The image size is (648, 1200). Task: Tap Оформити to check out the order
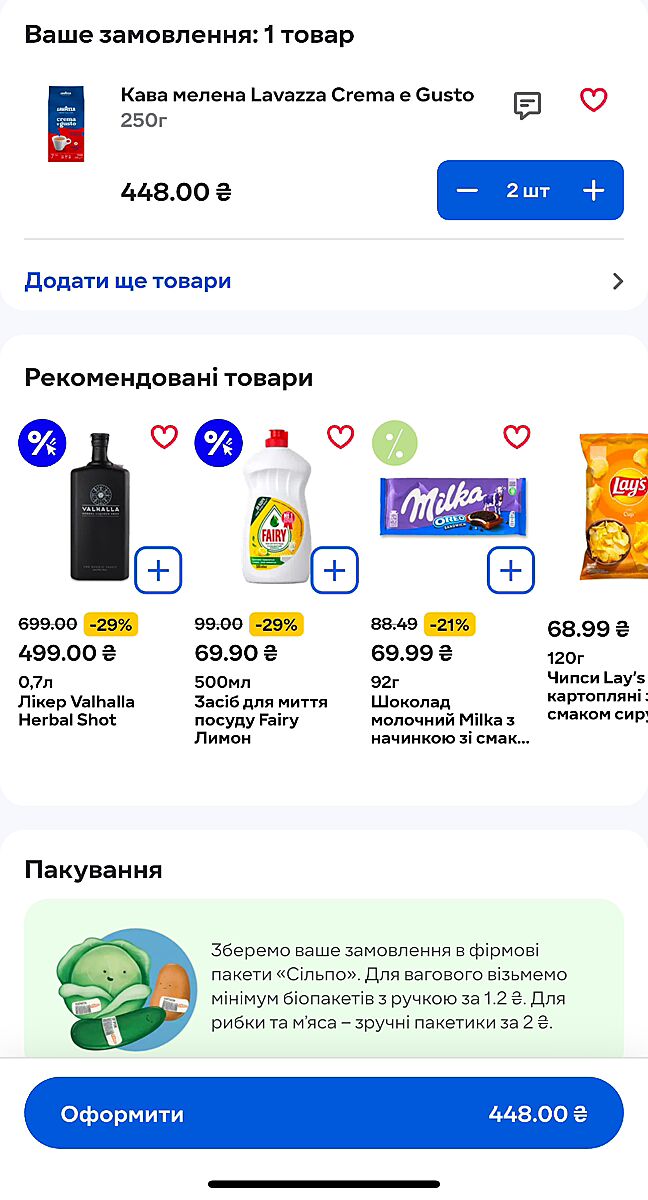click(x=323, y=1113)
